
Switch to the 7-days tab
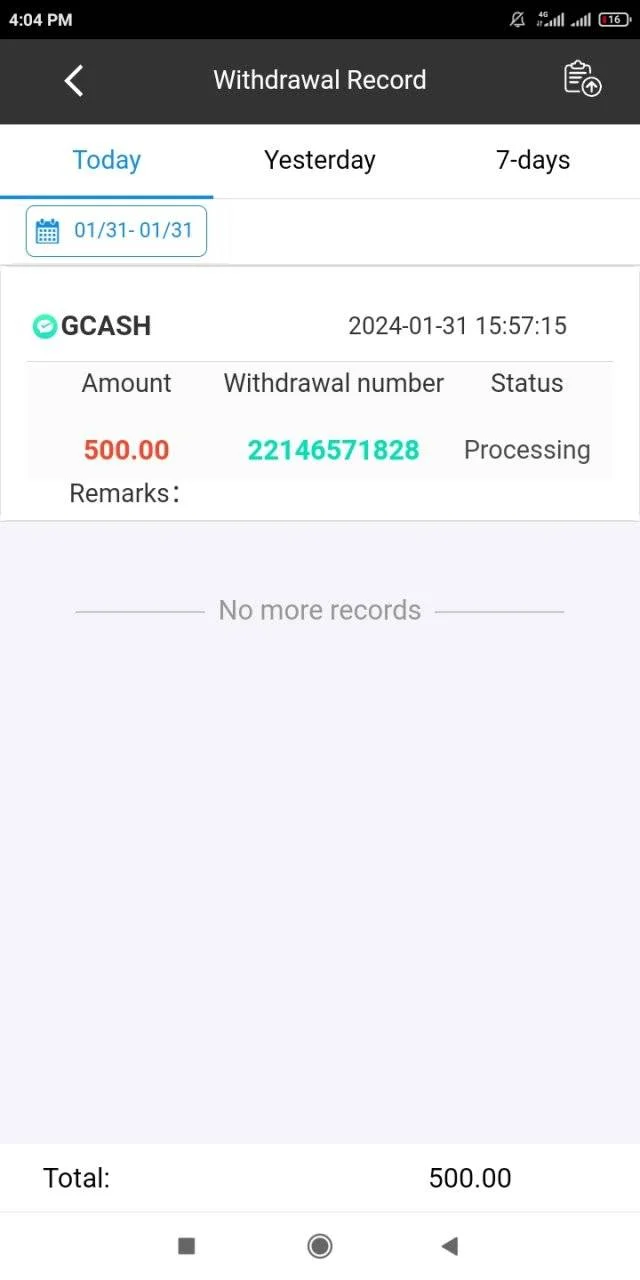[533, 160]
